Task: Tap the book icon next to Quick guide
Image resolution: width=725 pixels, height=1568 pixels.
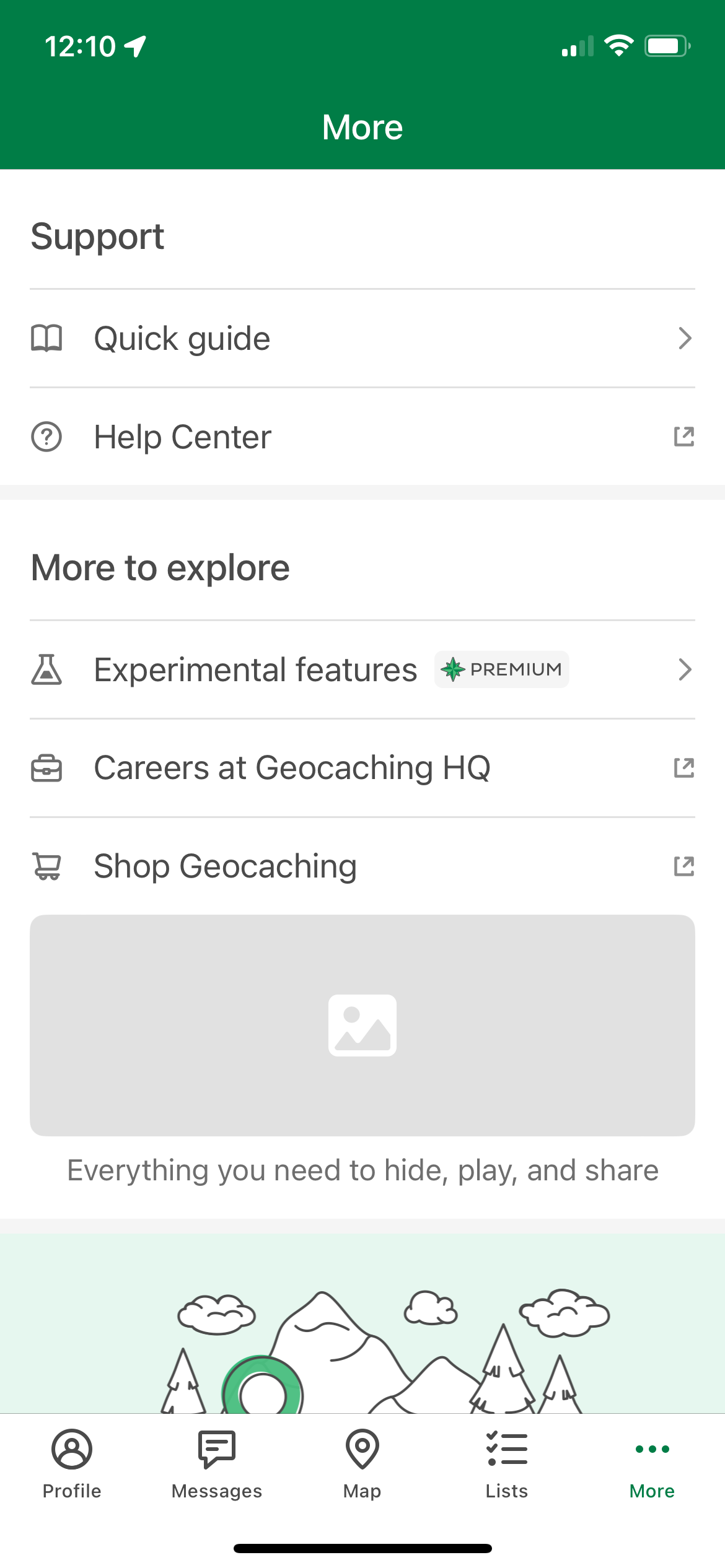Action: (47, 338)
